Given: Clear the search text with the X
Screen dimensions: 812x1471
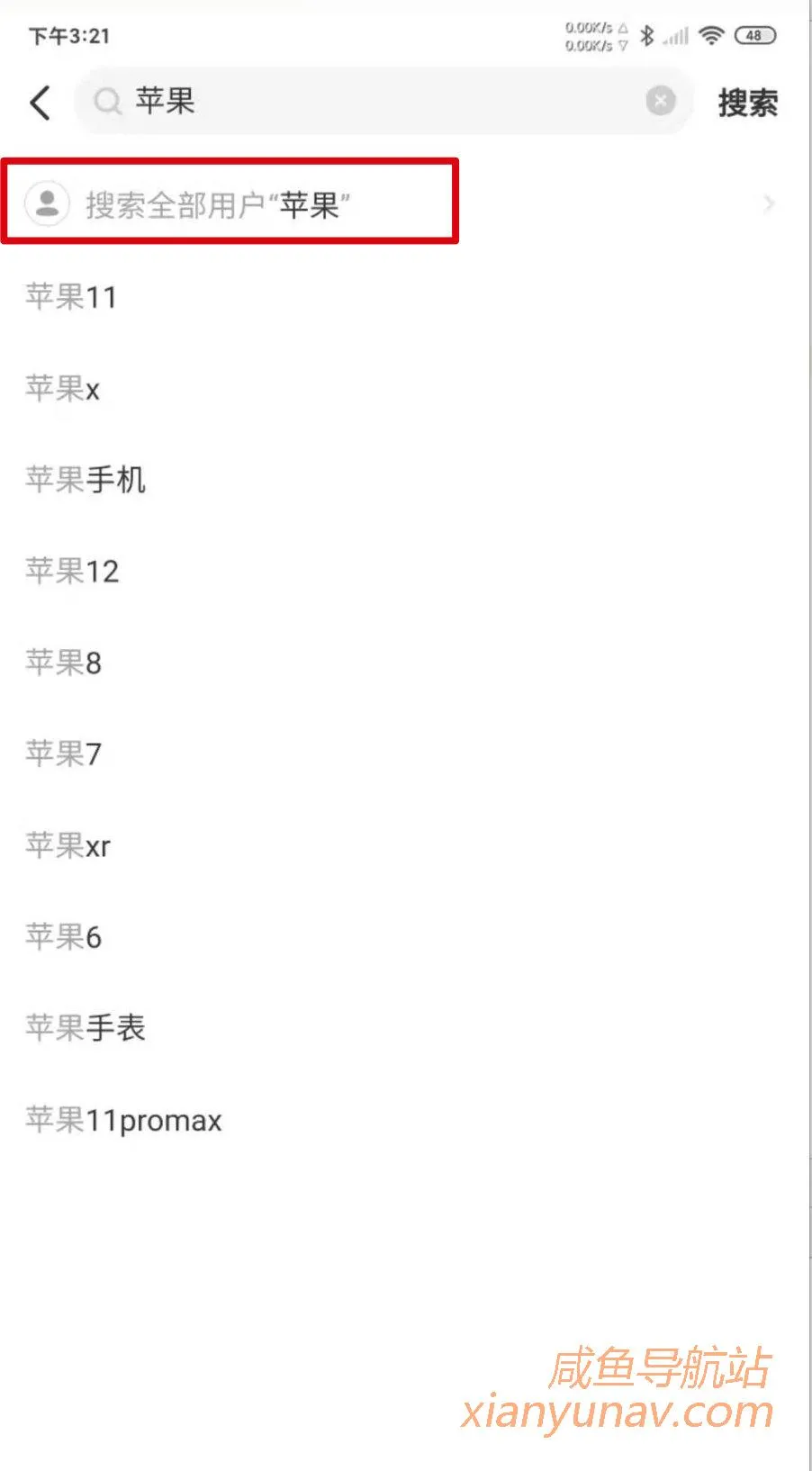Looking at the screenshot, I should [661, 101].
